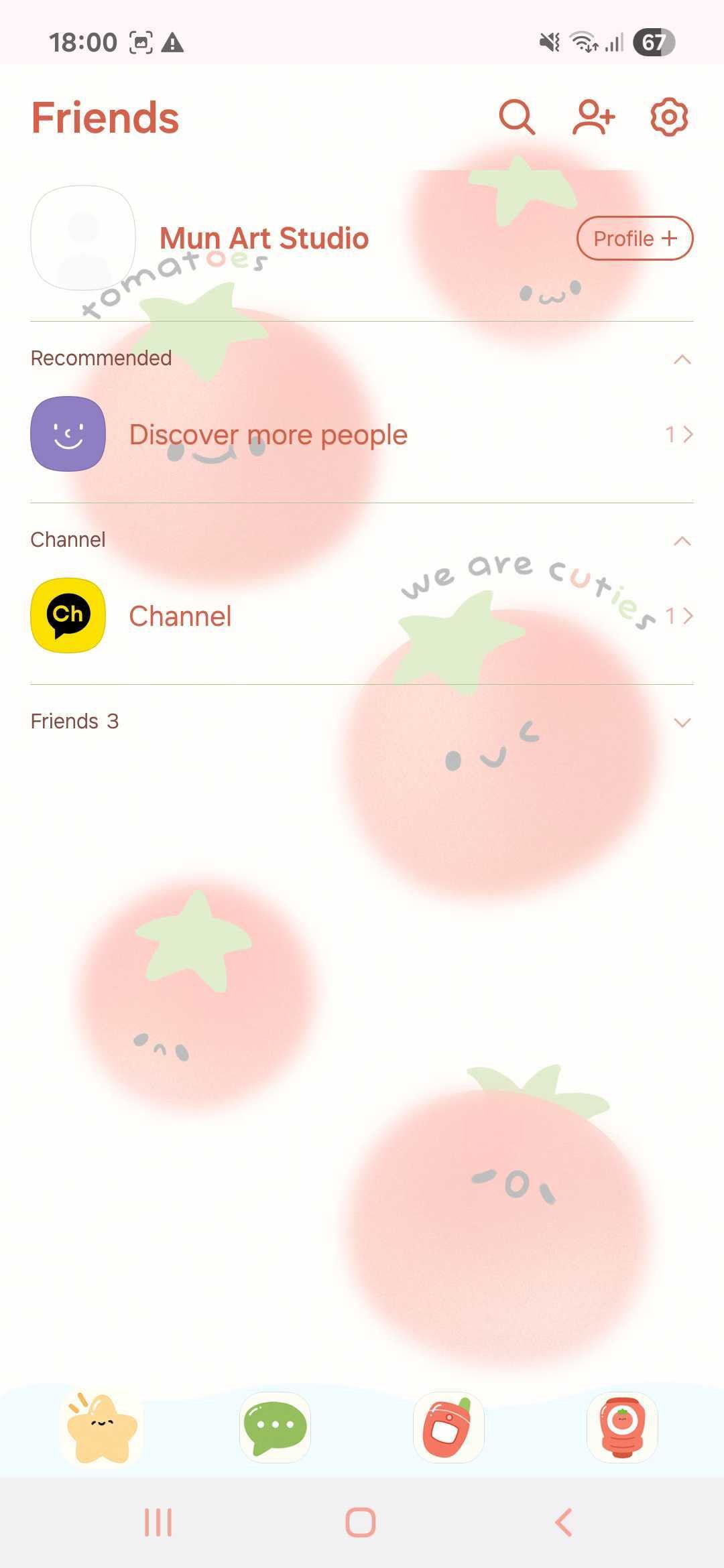Tap the Profile + button
This screenshot has height=1568, width=724.
634,239
